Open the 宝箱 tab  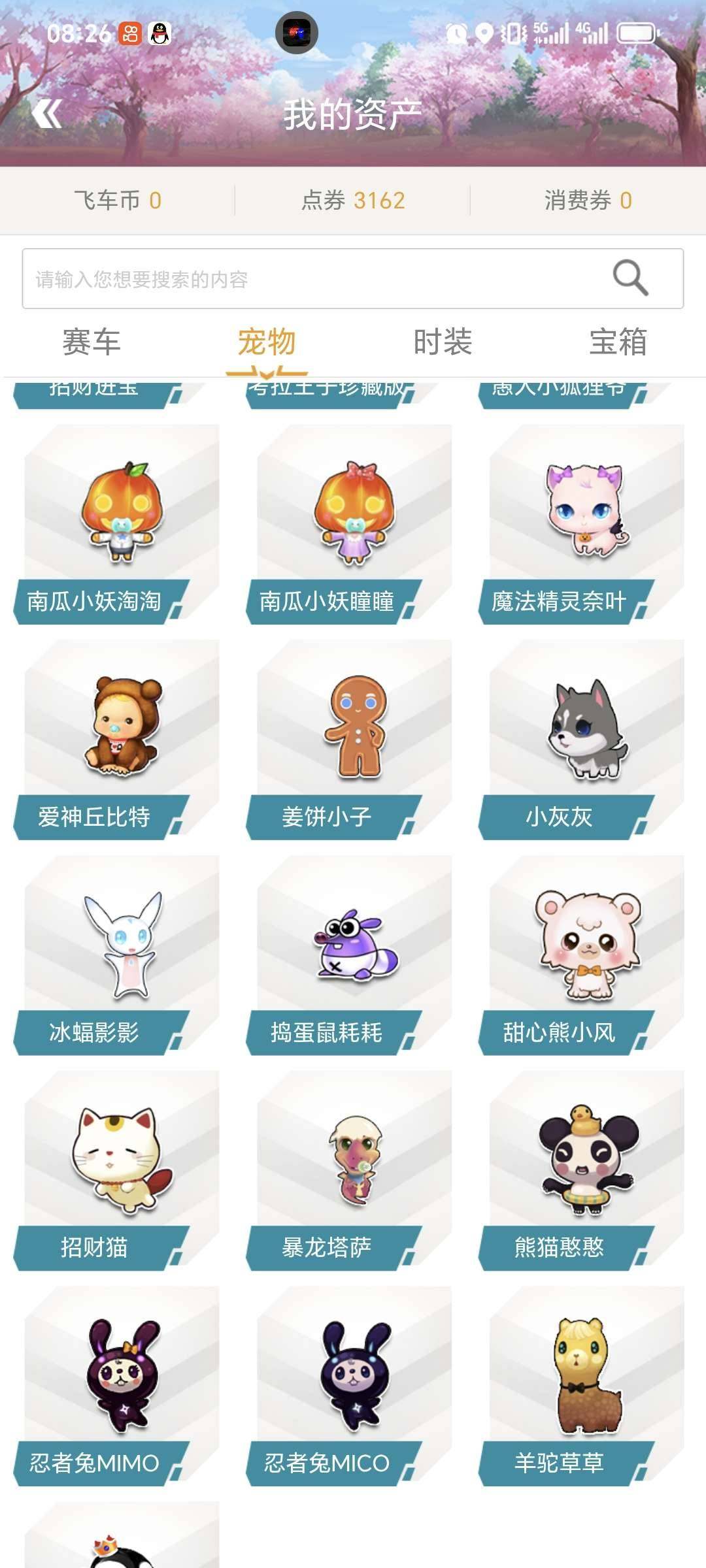click(618, 340)
